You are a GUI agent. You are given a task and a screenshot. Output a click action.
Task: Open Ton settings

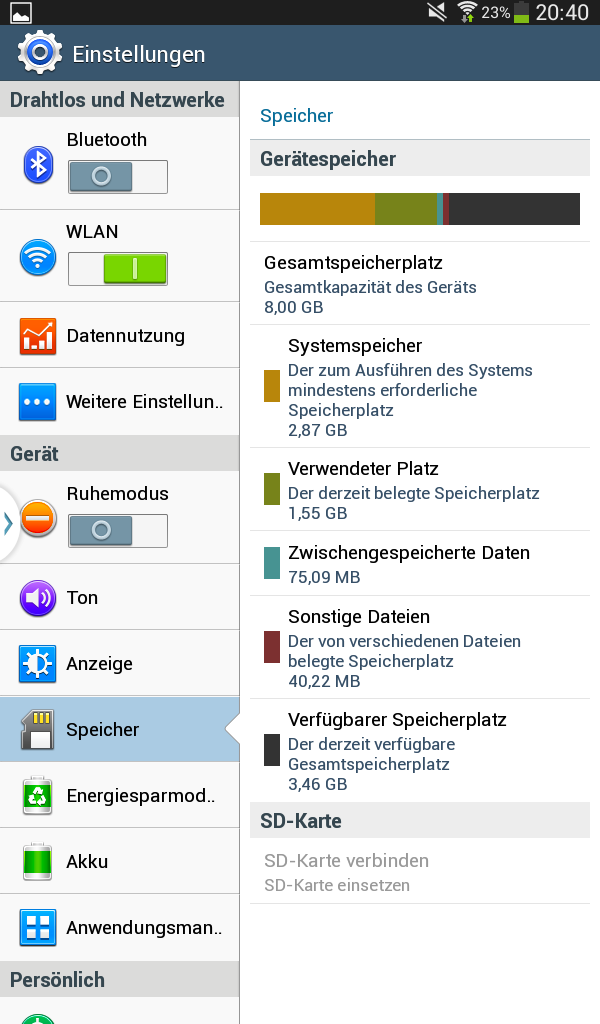(x=119, y=598)
